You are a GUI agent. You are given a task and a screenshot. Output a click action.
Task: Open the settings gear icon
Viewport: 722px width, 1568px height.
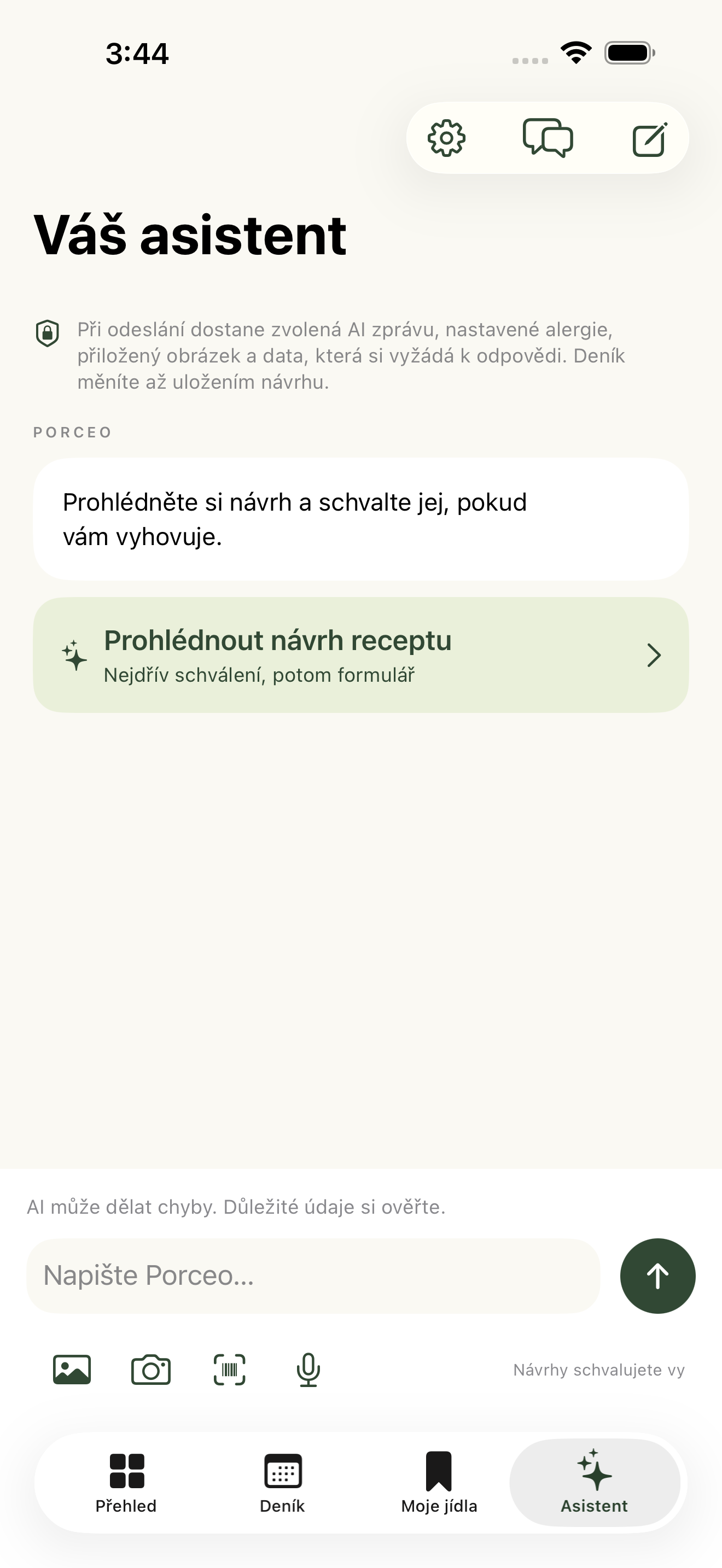[446, 138]
